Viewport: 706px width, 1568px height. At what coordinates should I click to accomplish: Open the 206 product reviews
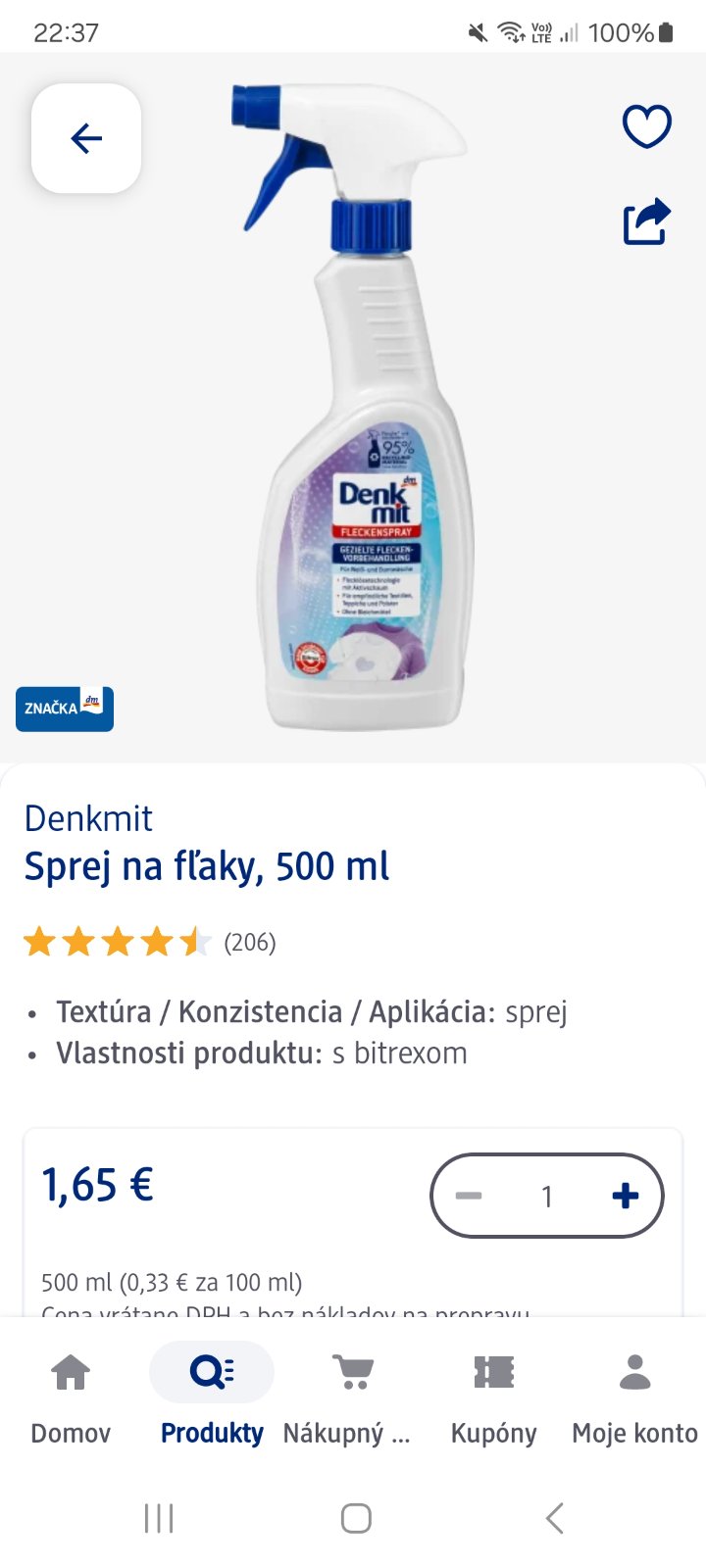[x=249, y=943]
